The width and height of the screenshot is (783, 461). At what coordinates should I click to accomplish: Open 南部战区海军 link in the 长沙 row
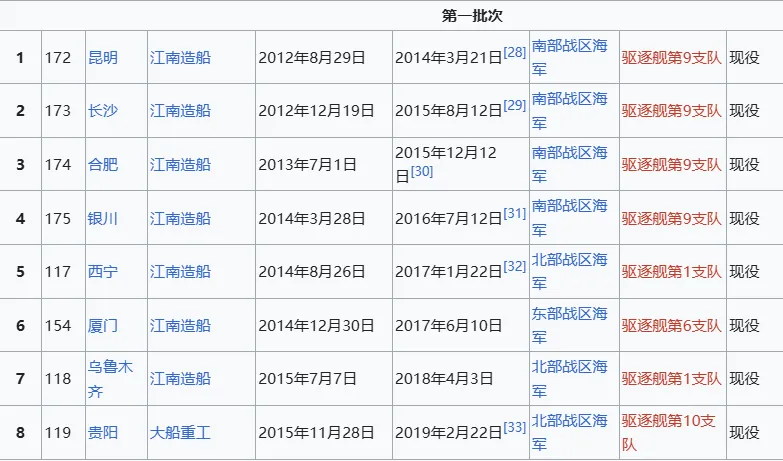[x=569, y=110]
